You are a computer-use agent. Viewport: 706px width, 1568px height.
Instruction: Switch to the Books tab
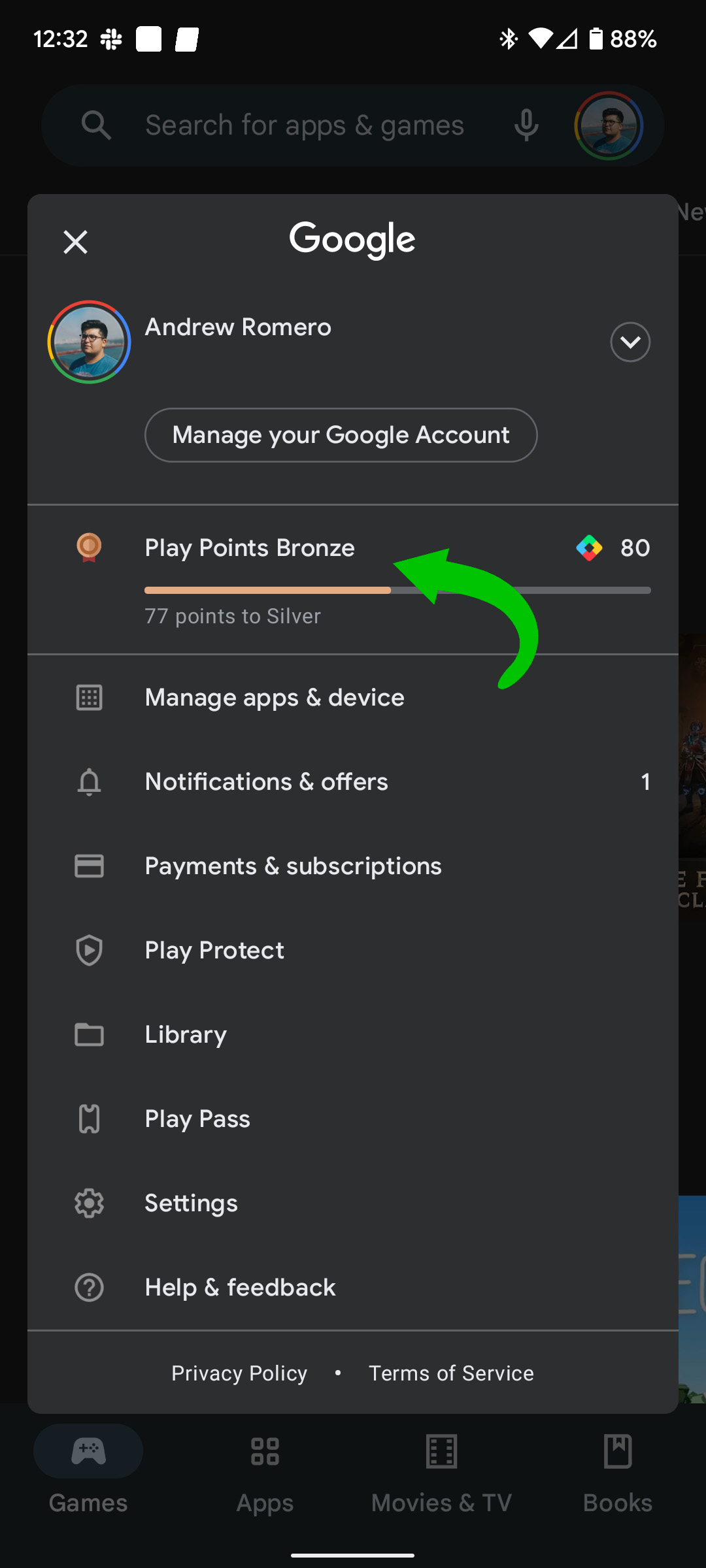point(616,1470)
